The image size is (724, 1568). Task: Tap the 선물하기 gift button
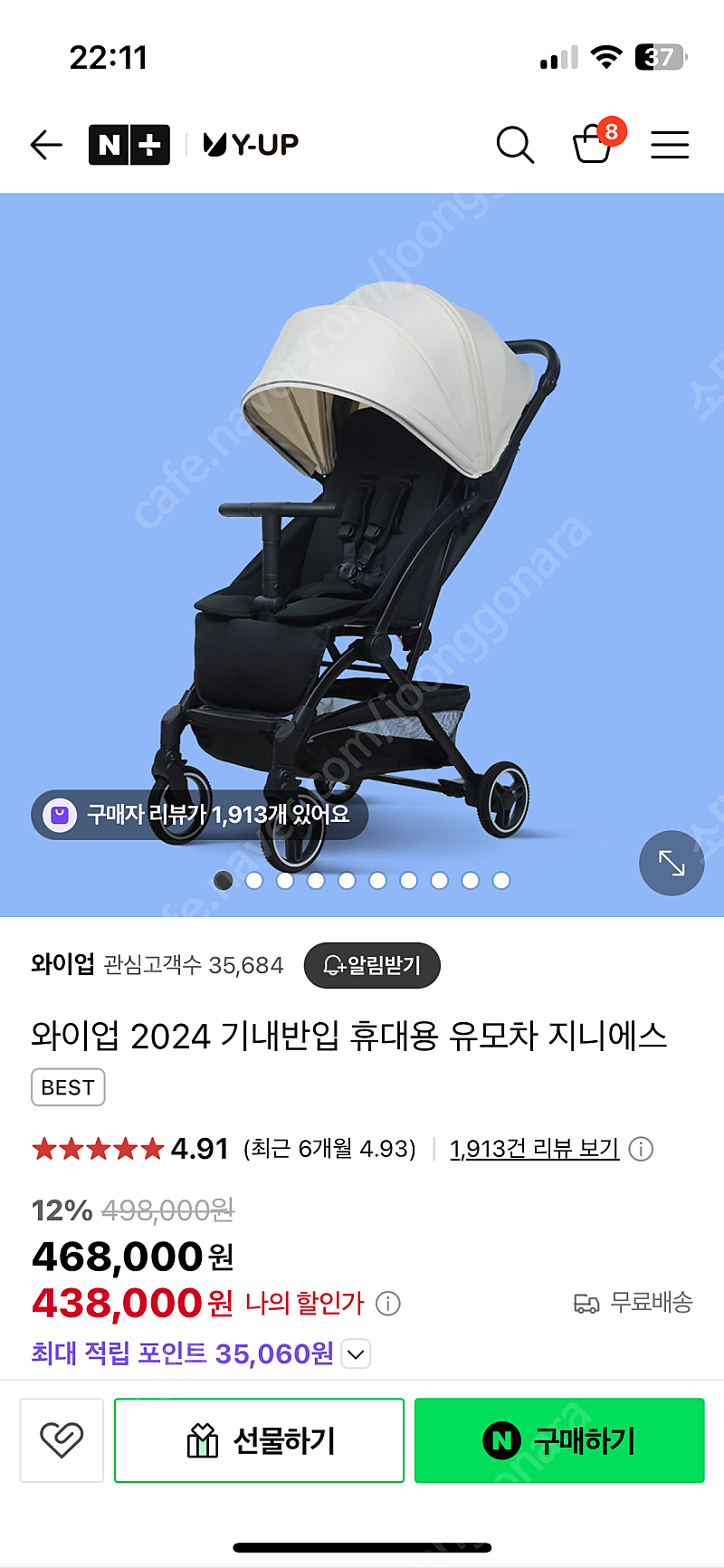(259, 1439)
